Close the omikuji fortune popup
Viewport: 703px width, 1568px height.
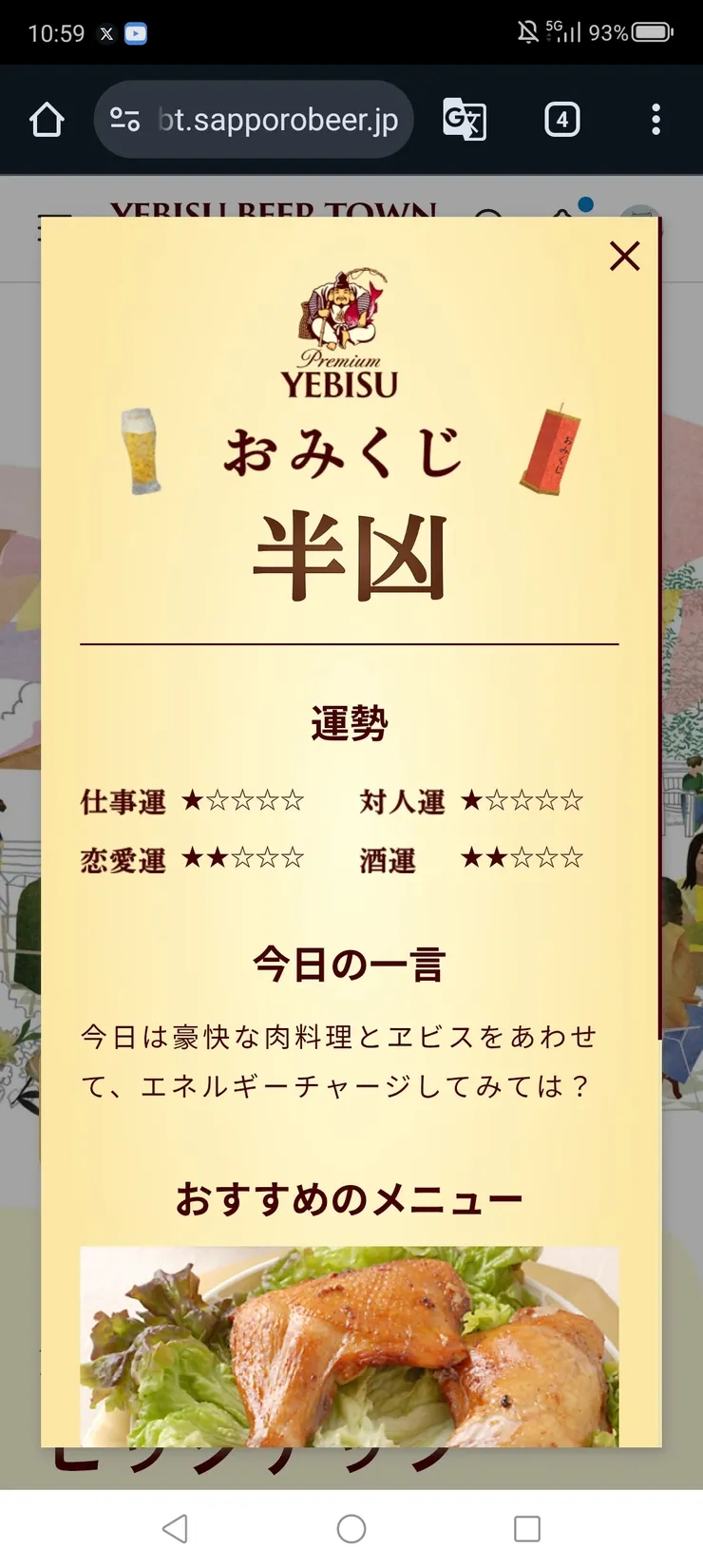[x=624, y=256]
